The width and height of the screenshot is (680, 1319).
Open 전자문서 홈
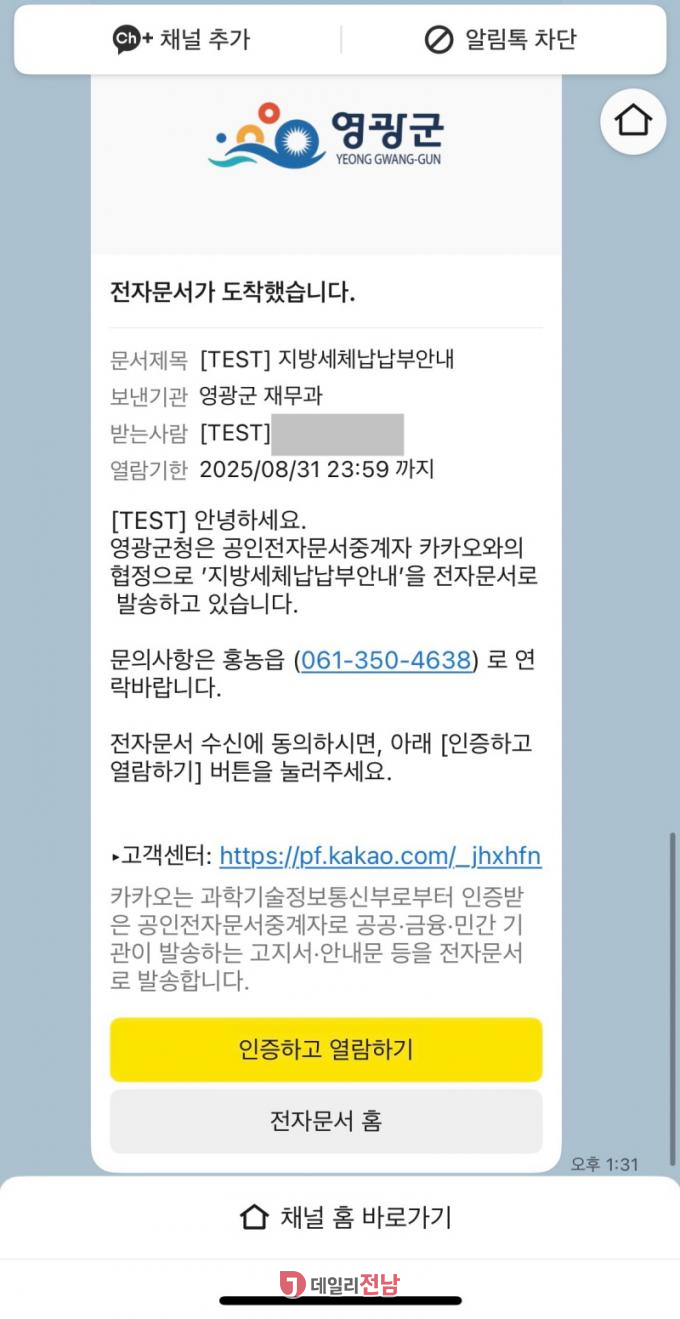pos(326,1121)
